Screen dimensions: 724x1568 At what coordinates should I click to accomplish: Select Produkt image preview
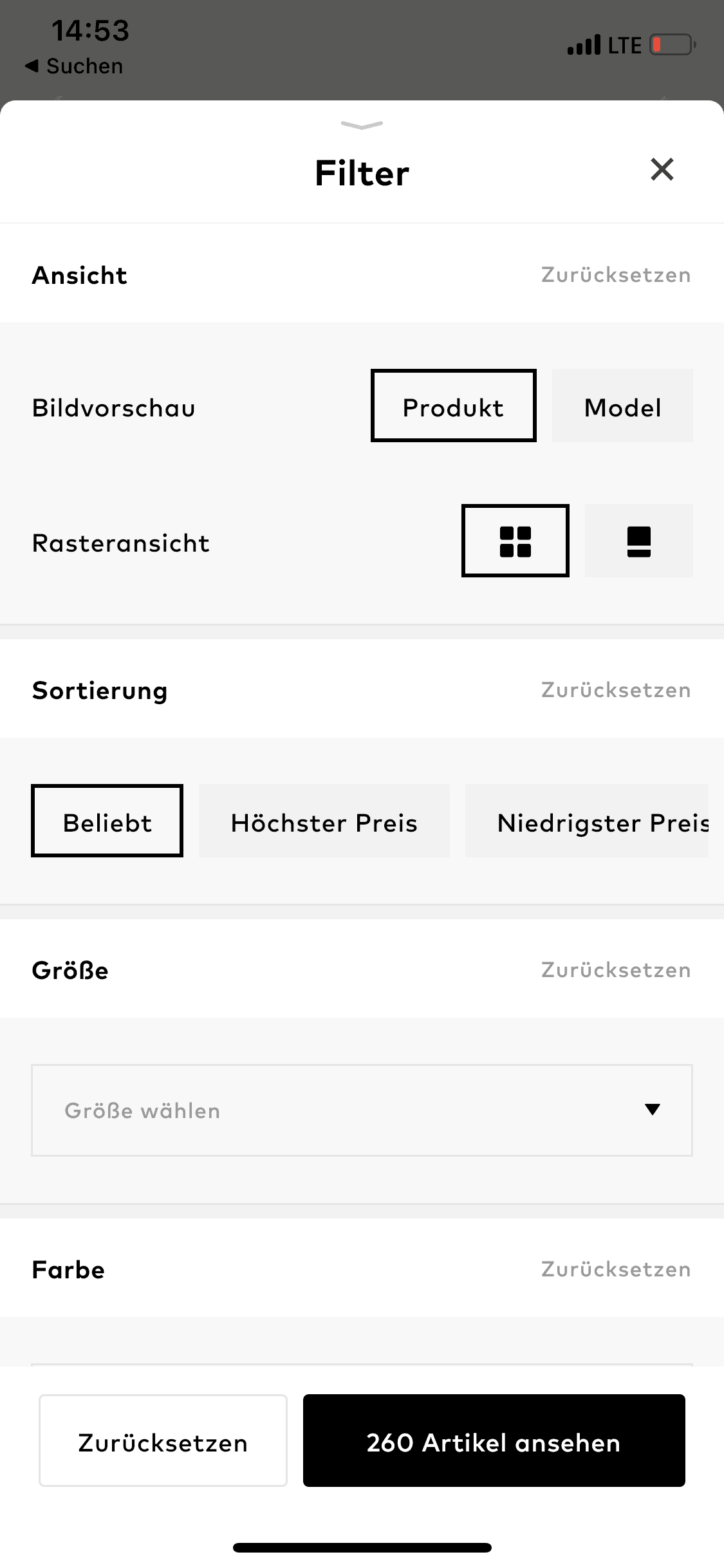[453, 406]
